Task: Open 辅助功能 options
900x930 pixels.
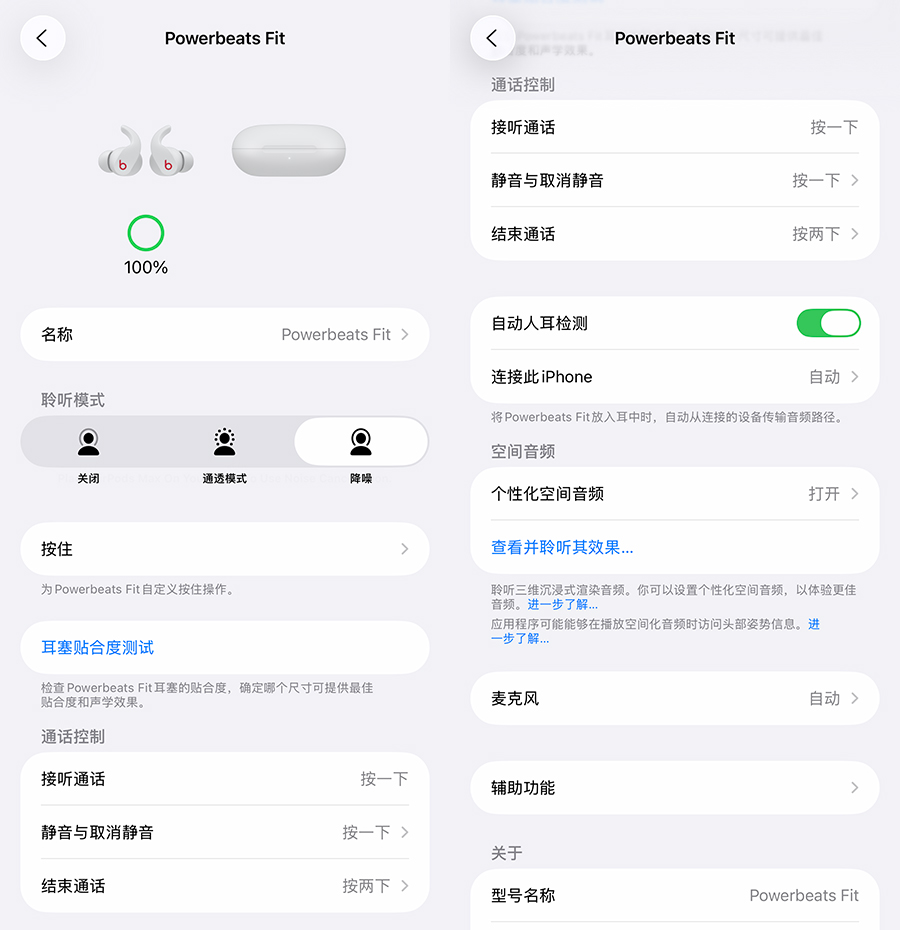Action: [675, 788]
